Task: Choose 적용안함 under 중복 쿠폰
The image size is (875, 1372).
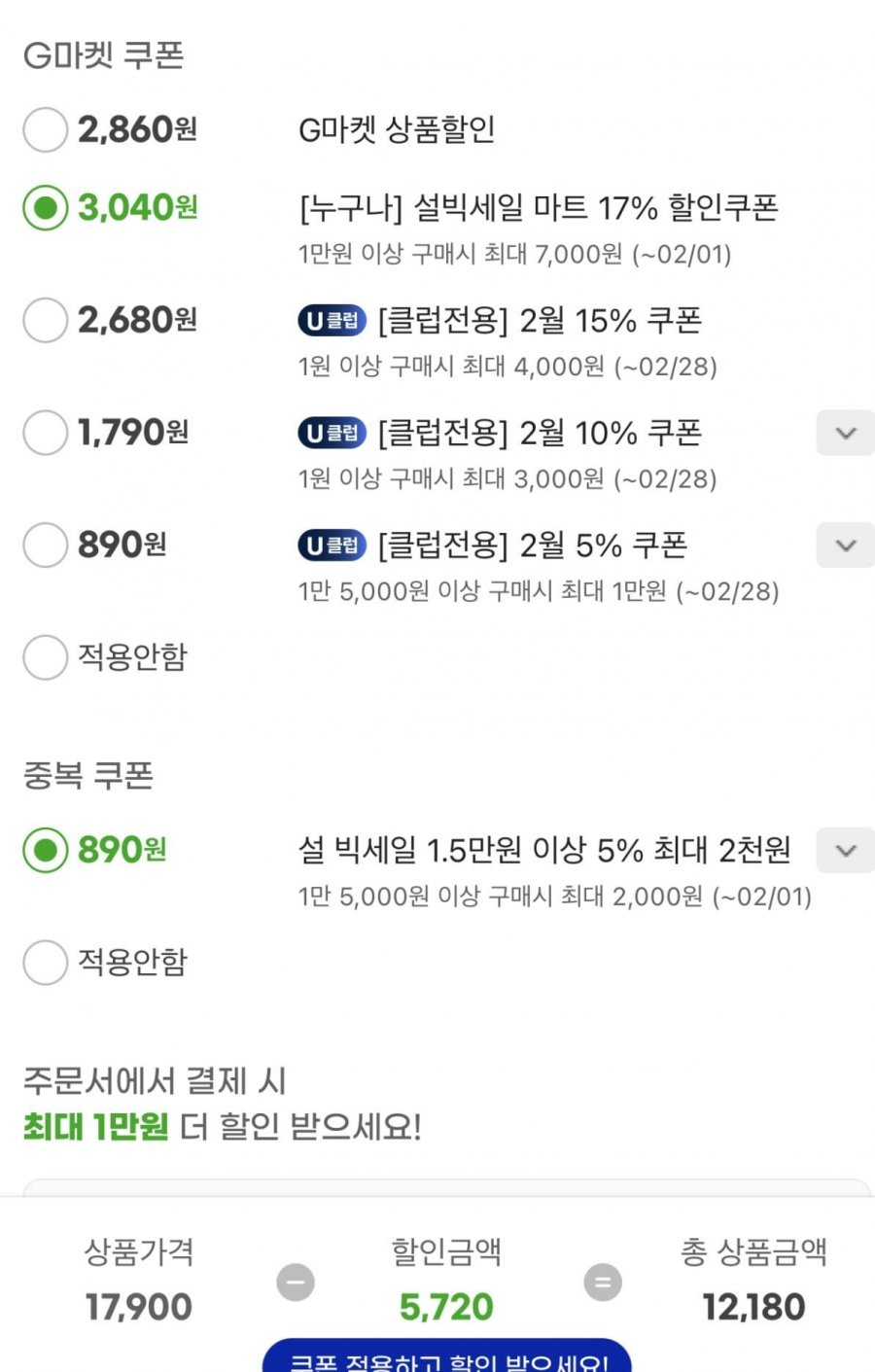Action: (45, 963)
